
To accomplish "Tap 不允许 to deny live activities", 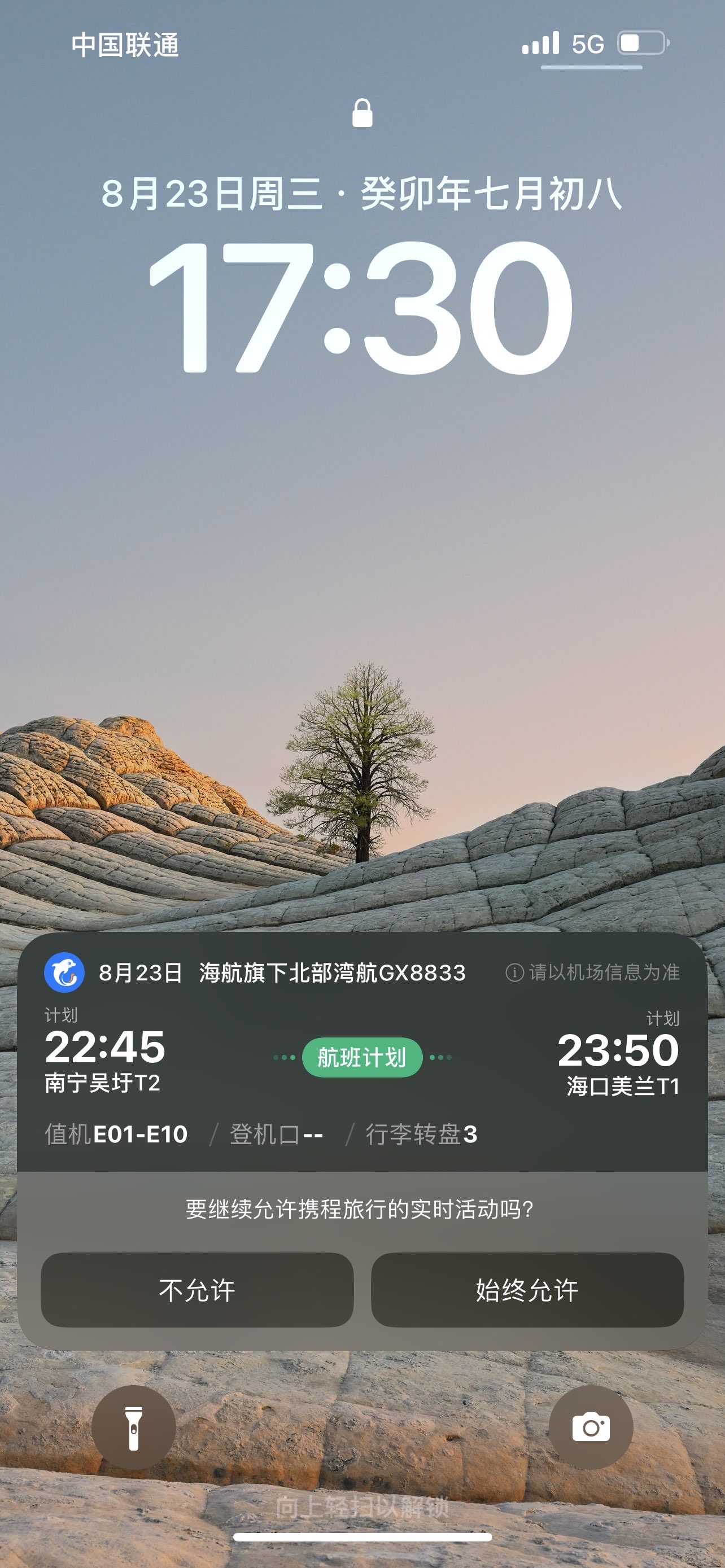I will point(196,1290).
